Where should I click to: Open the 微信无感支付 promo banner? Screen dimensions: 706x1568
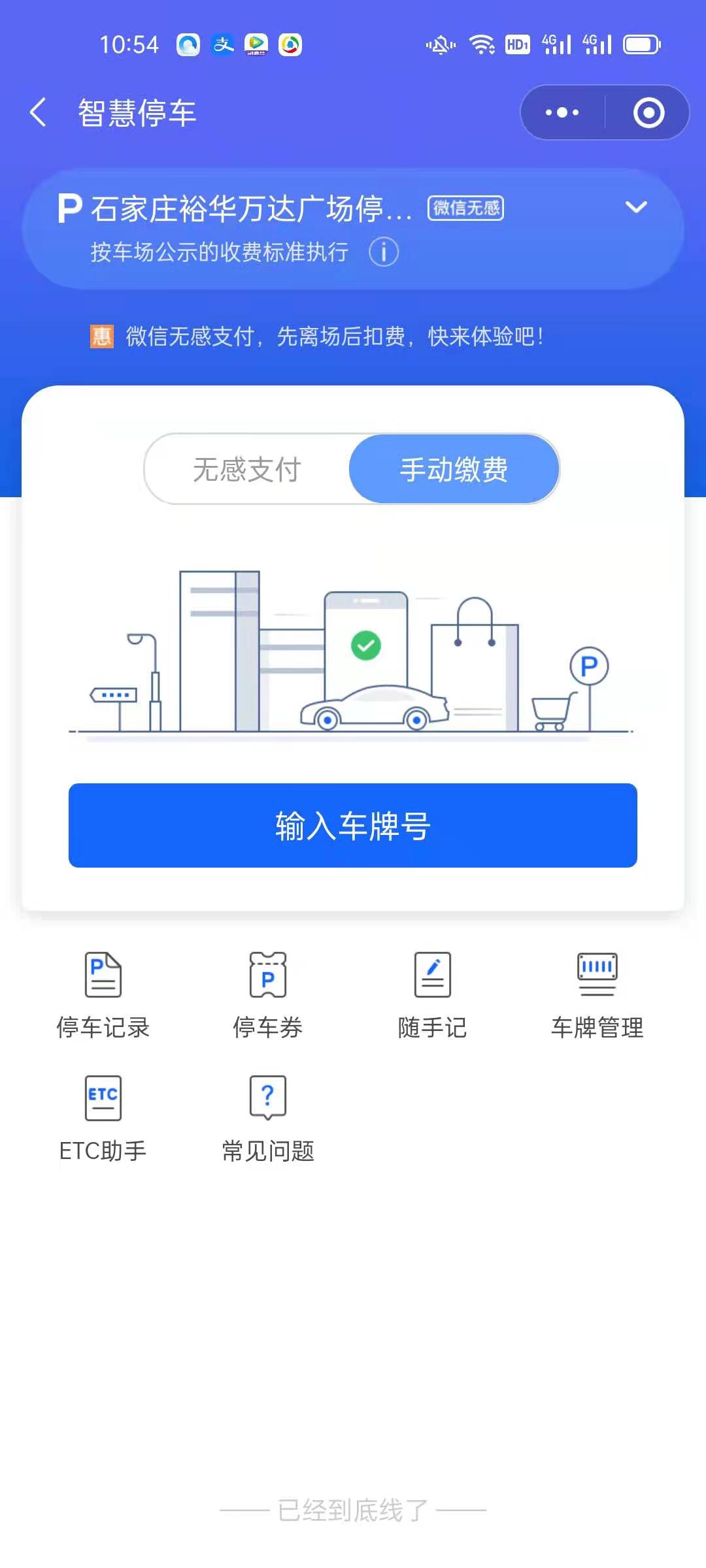318,336
